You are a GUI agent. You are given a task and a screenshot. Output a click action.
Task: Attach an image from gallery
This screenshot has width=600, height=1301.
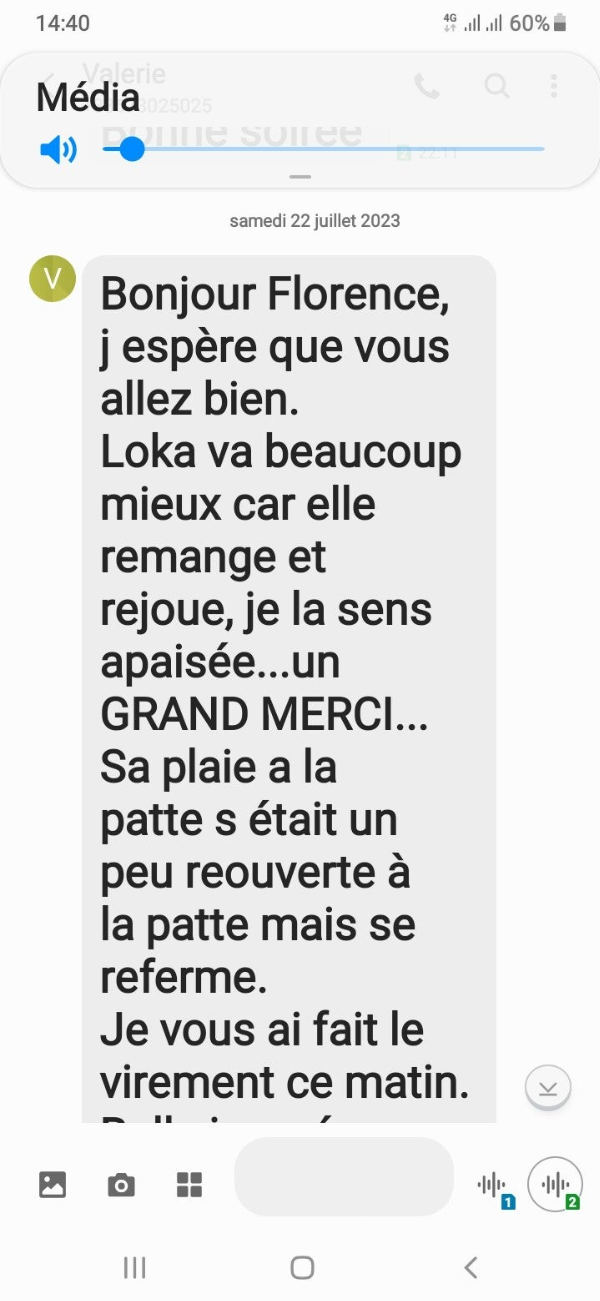click(52, 1185)
